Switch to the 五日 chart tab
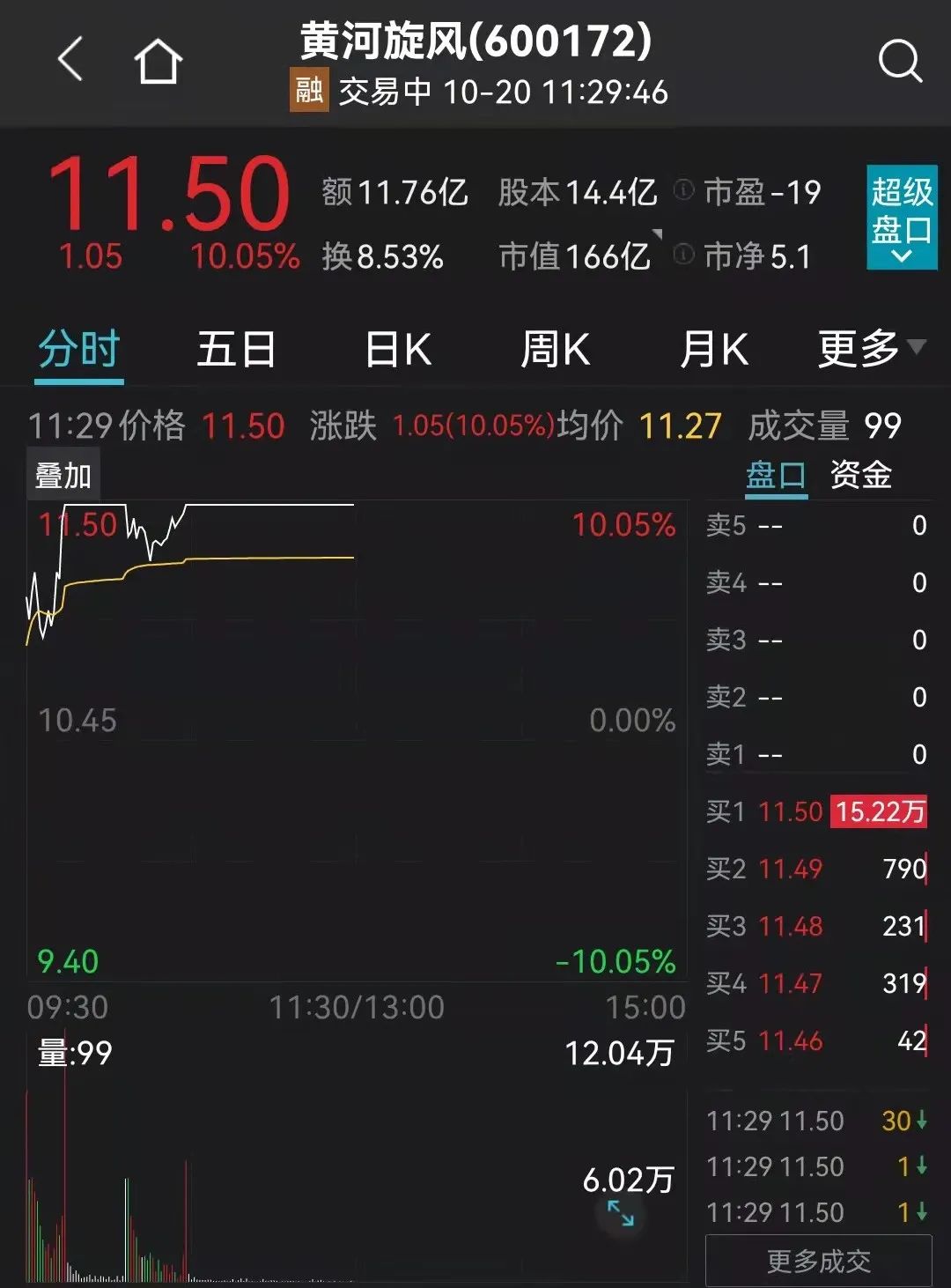951x1288 pixels. 236,350
